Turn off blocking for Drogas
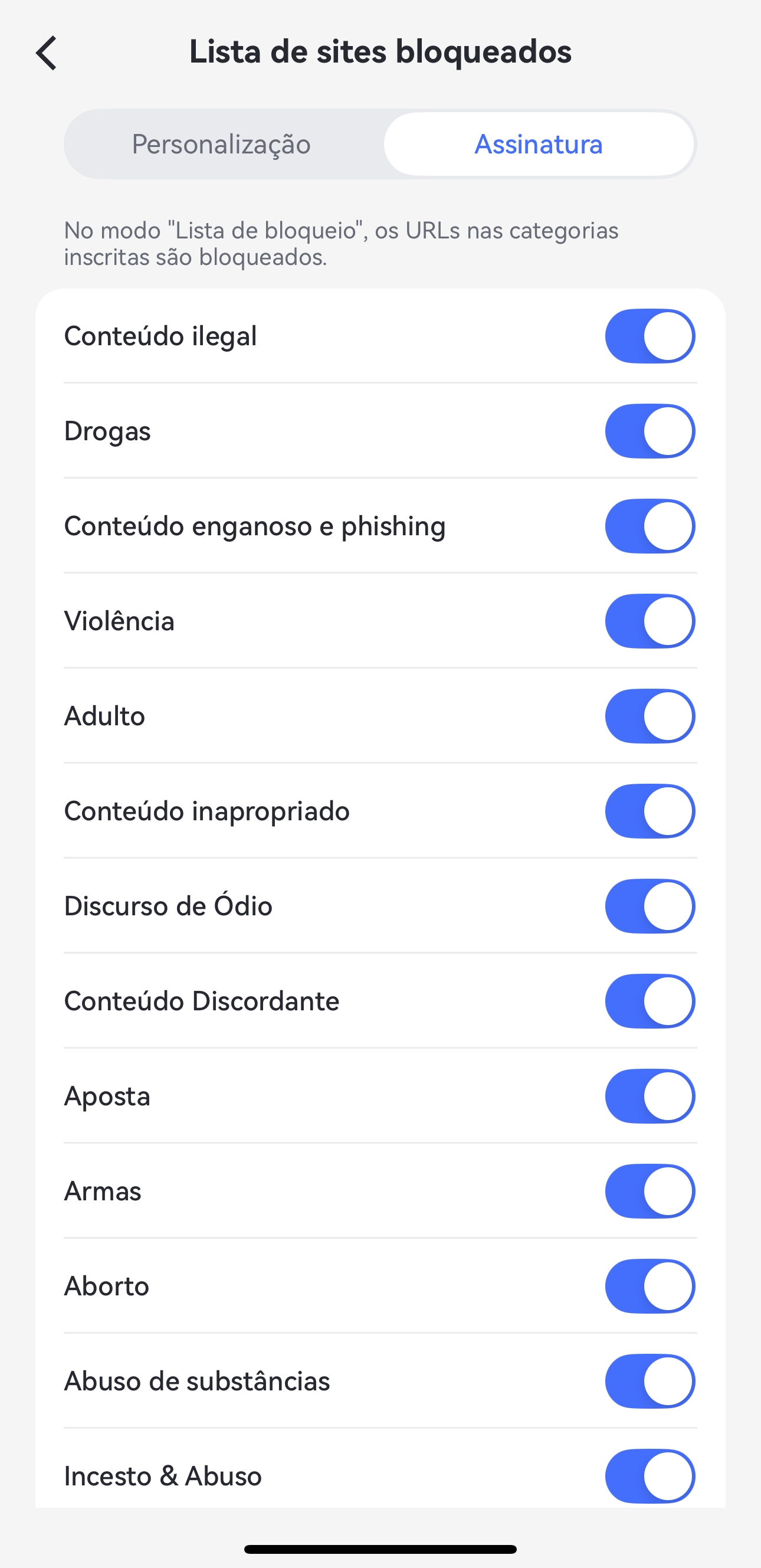This screenshot has width=761, height=1568. click(648, 431)
